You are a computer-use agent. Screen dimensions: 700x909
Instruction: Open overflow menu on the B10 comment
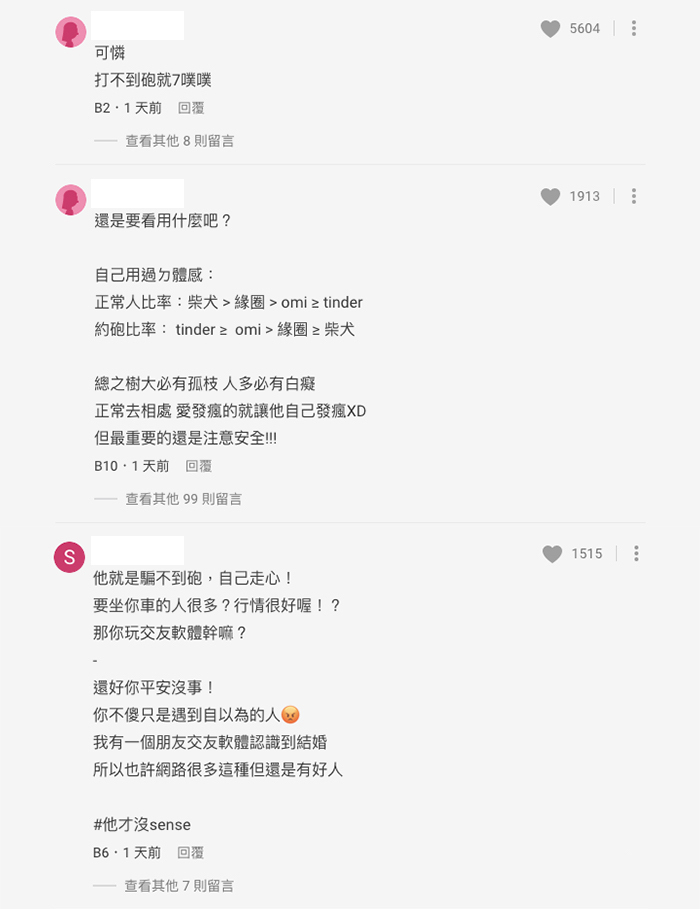pyautogui.click(x=634, y=197)
